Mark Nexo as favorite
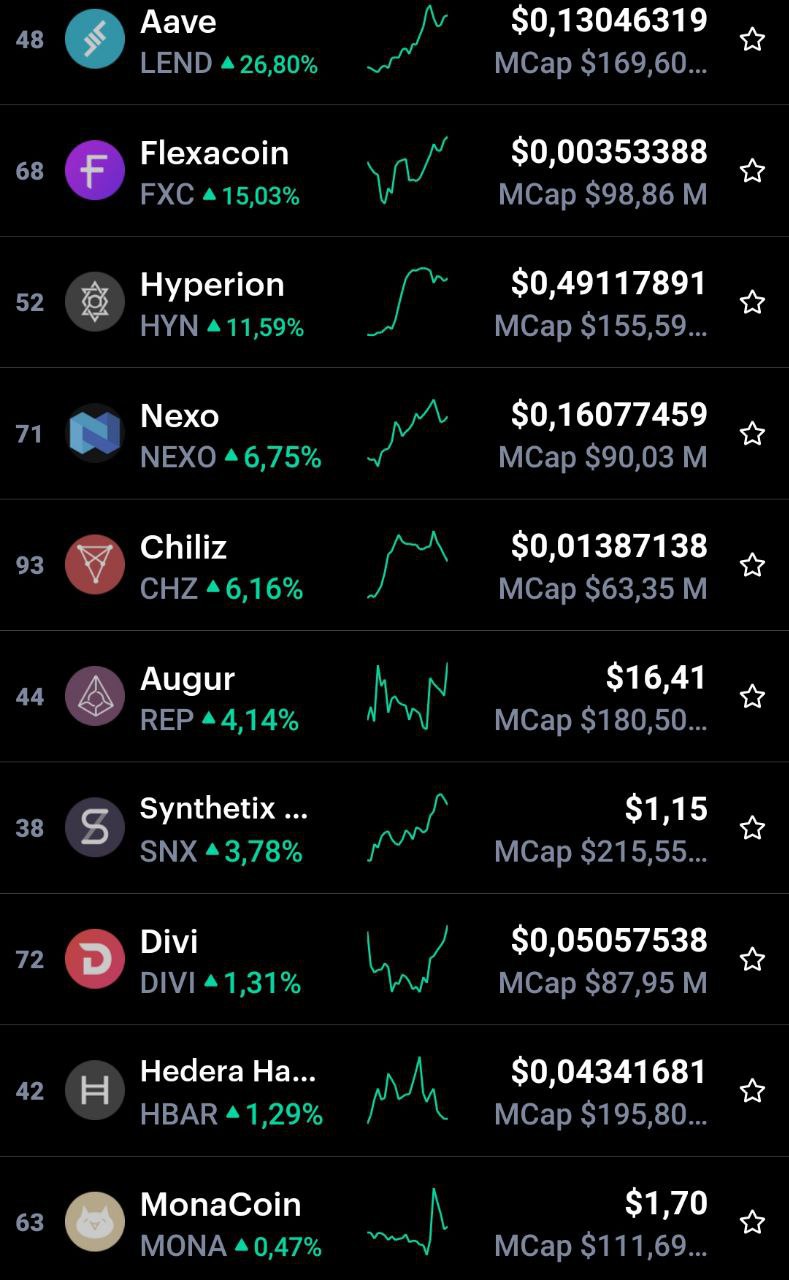 coord(752,433)
